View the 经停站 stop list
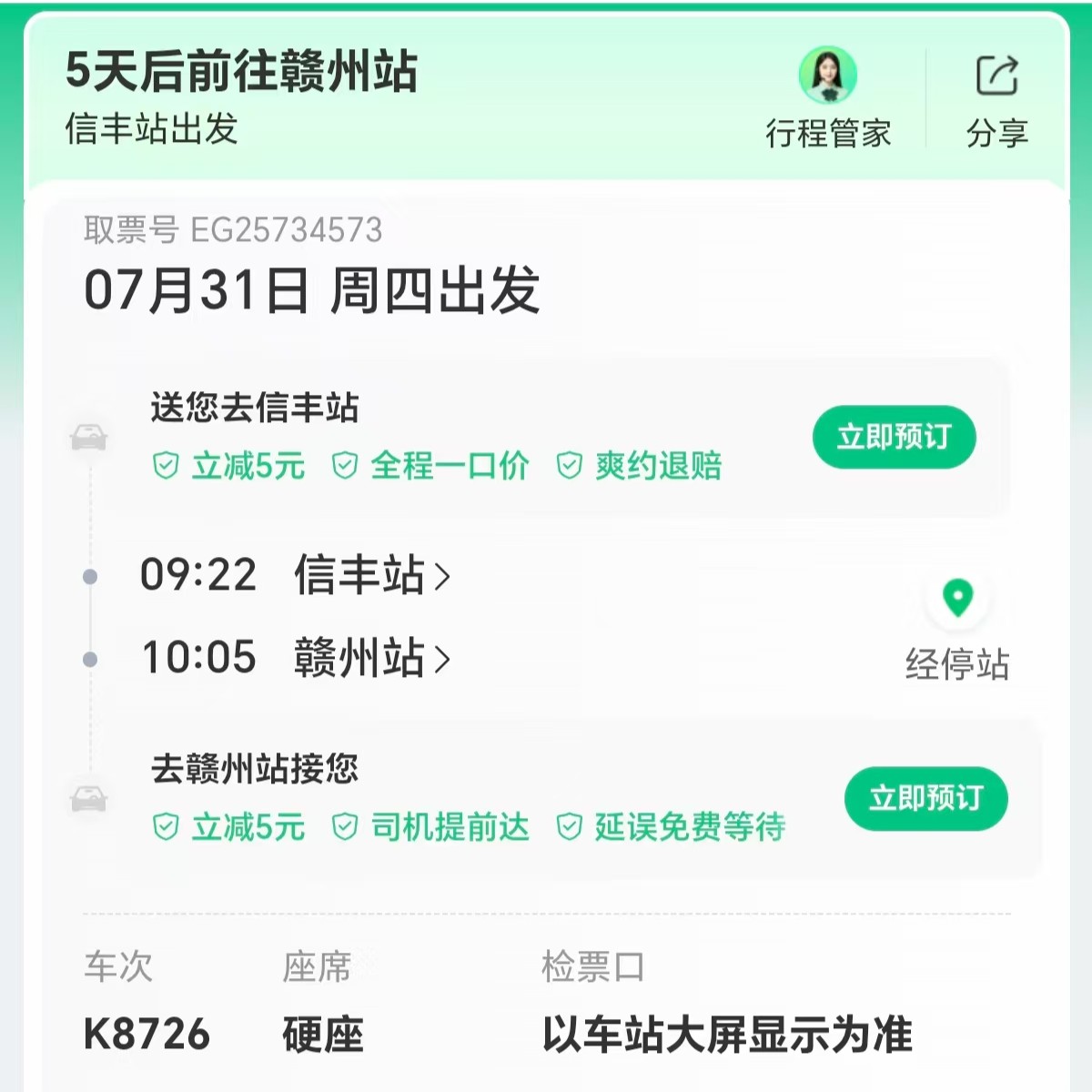The height and width of the screenshot is (1092, 1092). tap(957, 628)
